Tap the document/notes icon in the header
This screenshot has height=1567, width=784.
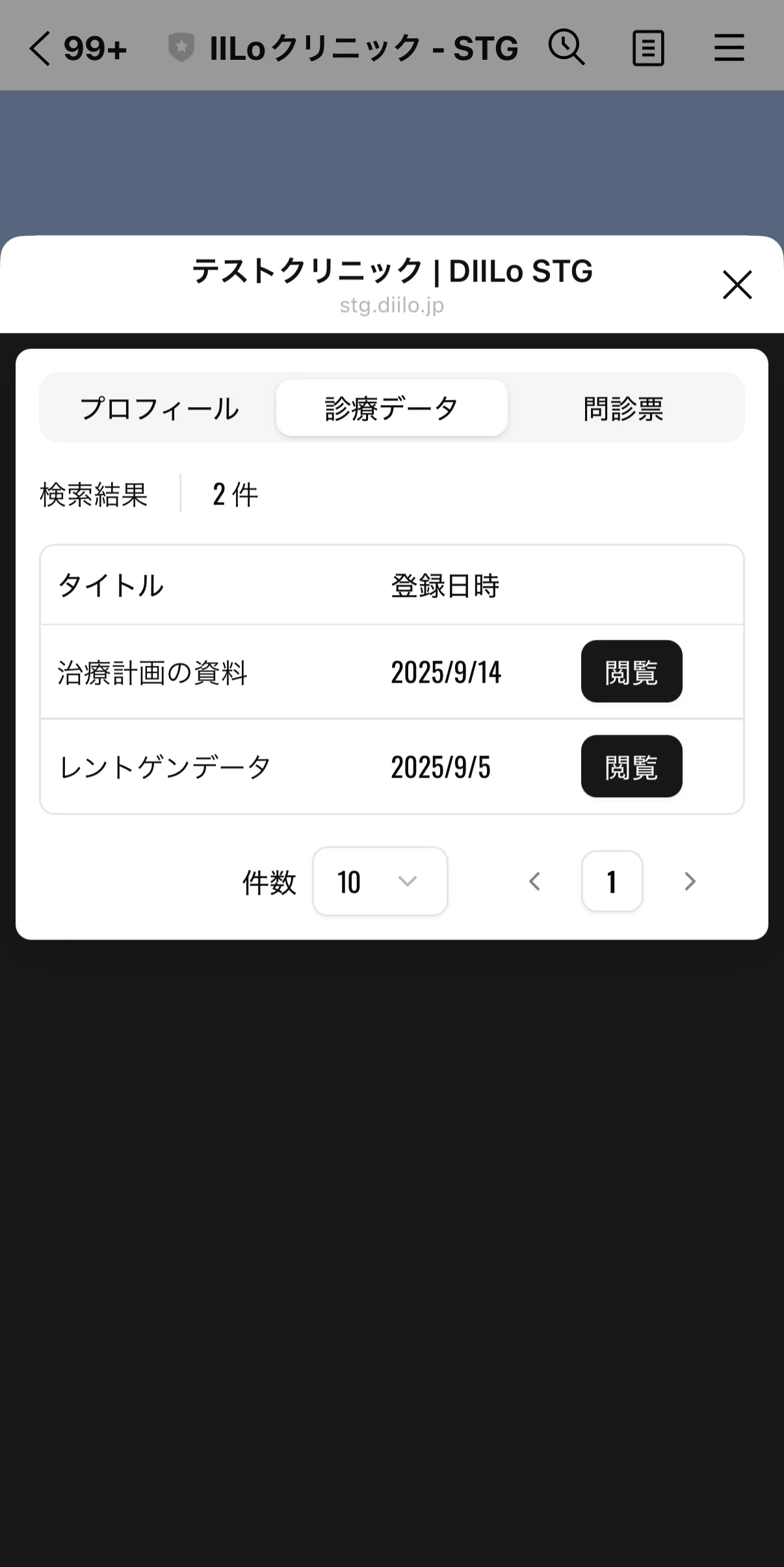coord(648,47)
